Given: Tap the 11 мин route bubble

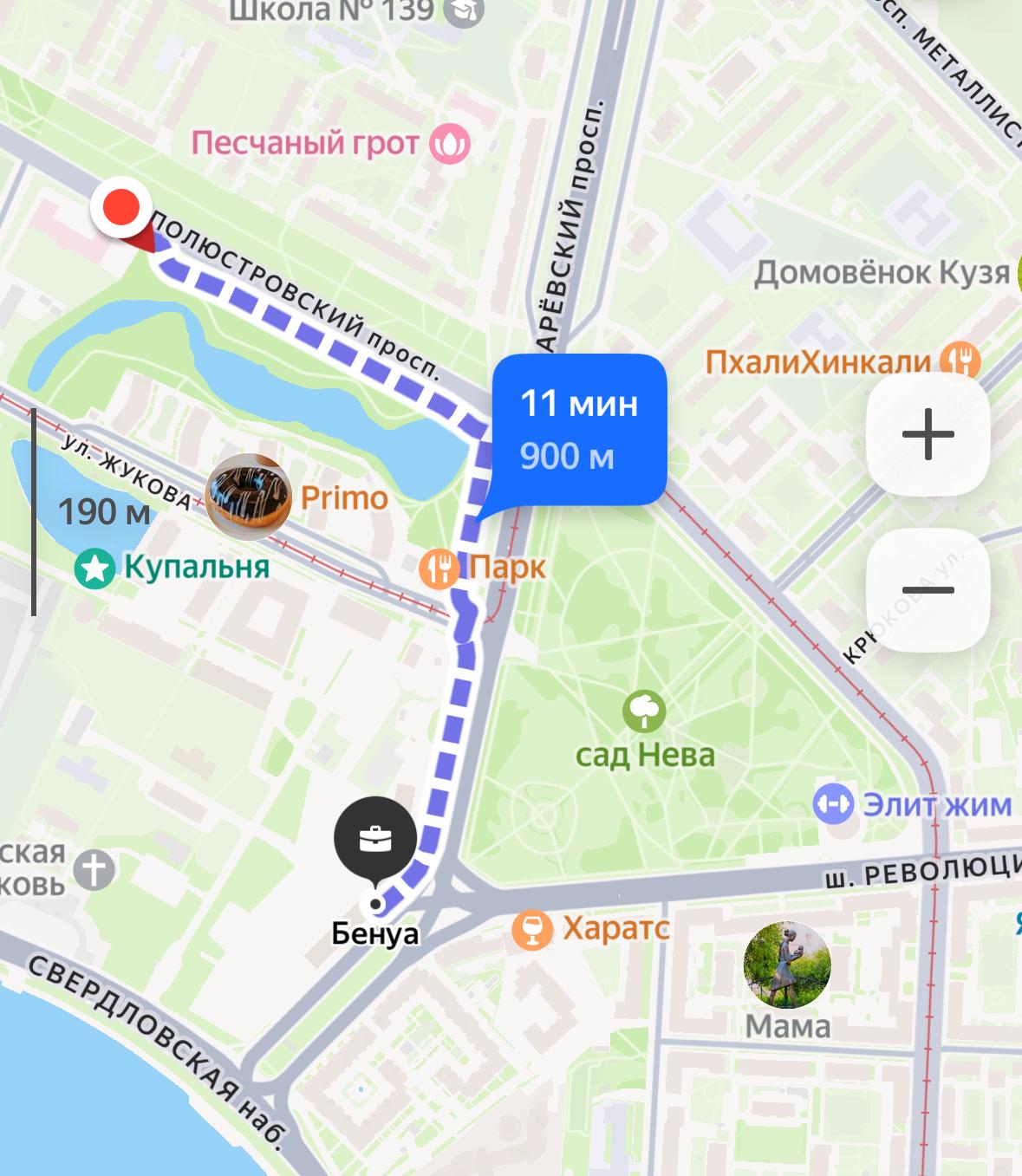Looking at the screenshot, I should [x=579, y=429].
